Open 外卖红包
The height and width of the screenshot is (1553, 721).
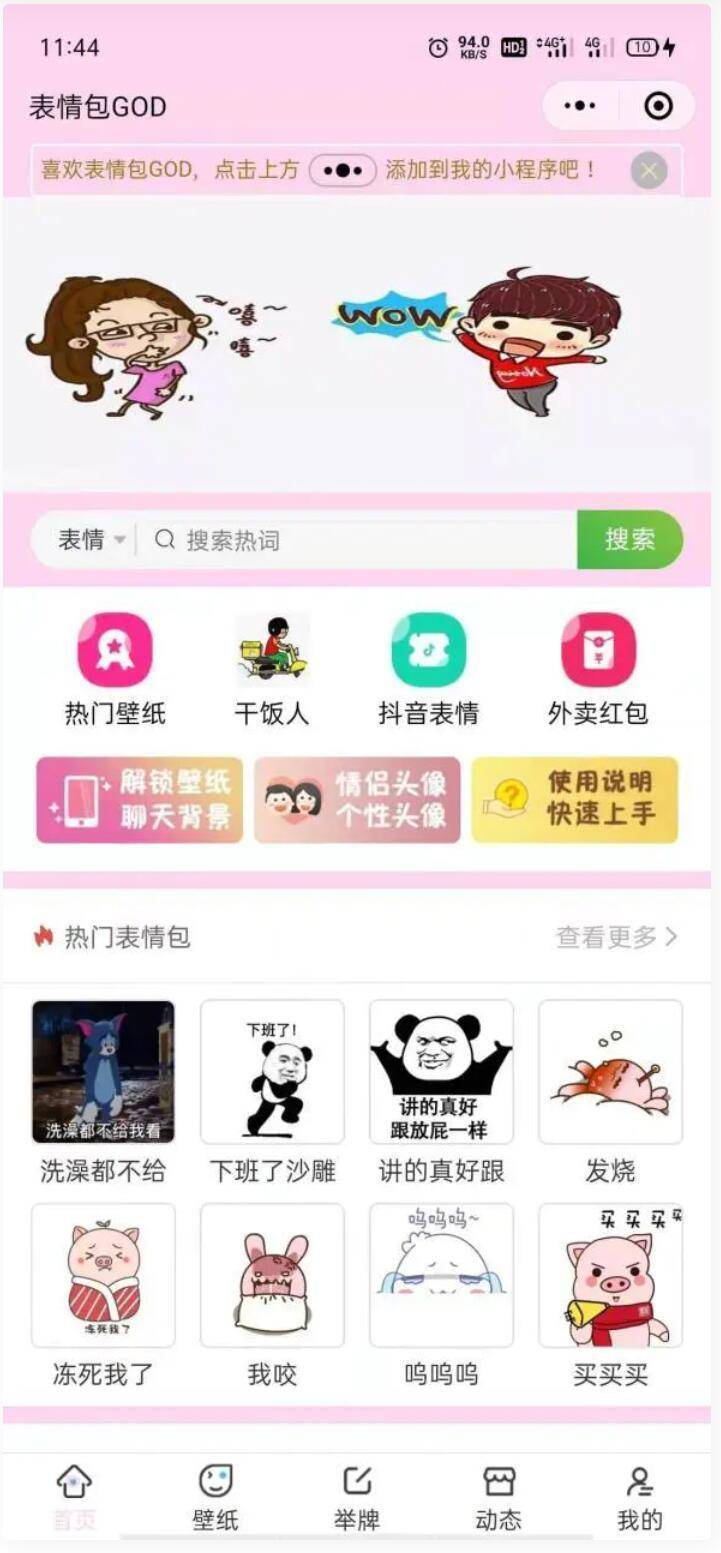(x=598, y=669)
